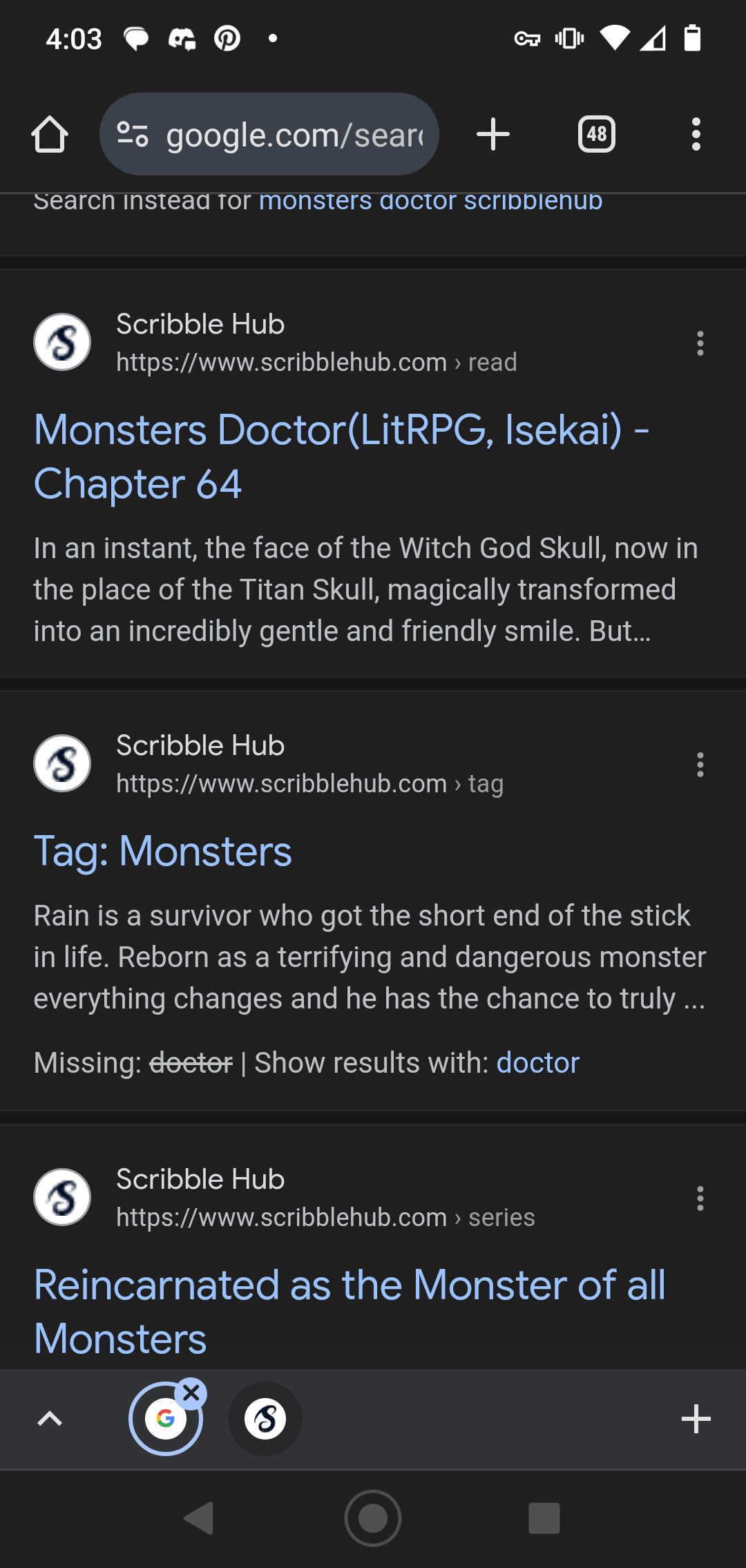Open the tab switcher showing 48 tabs
This screenshot has width=746, height=1568.
click(x=596, y=134)
